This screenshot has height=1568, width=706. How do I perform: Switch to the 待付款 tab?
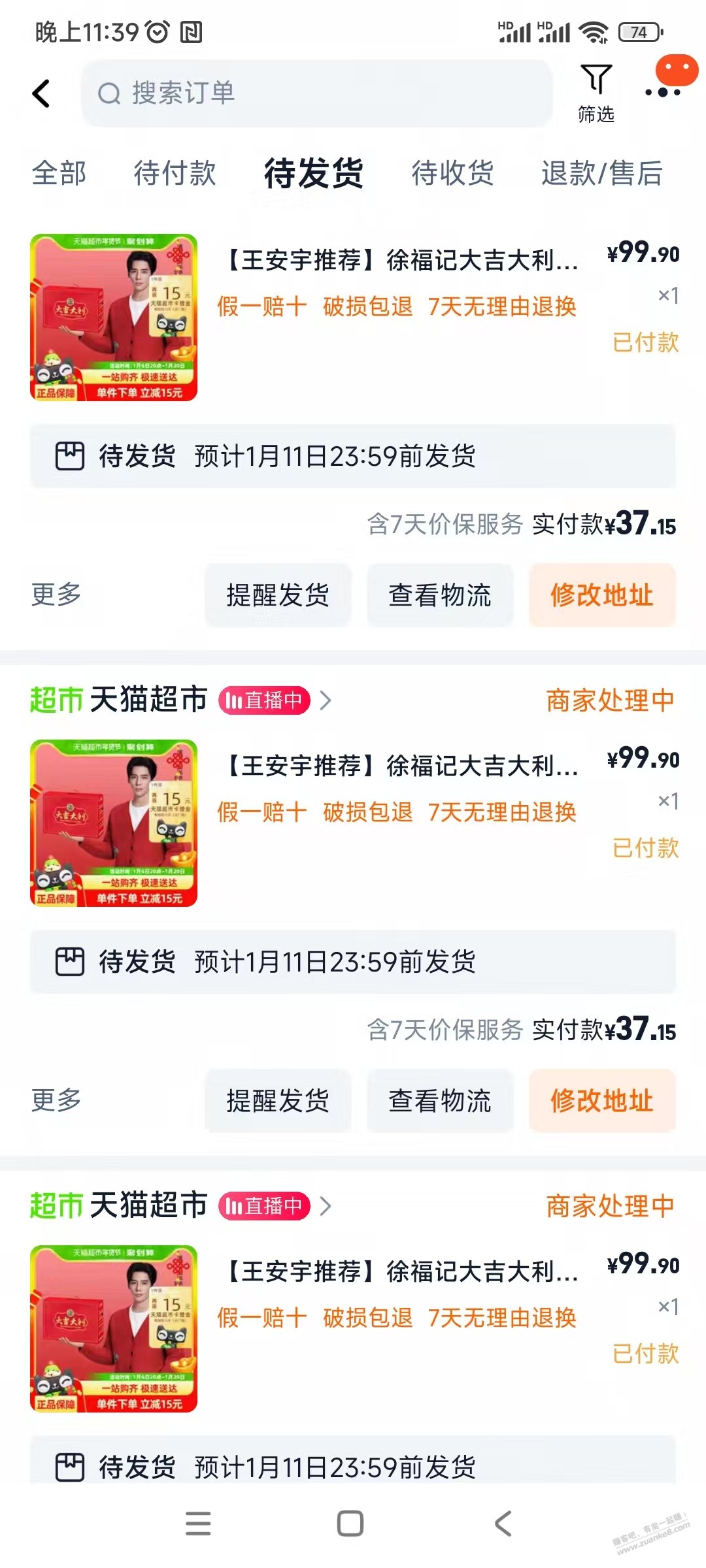tap(175, 173)
